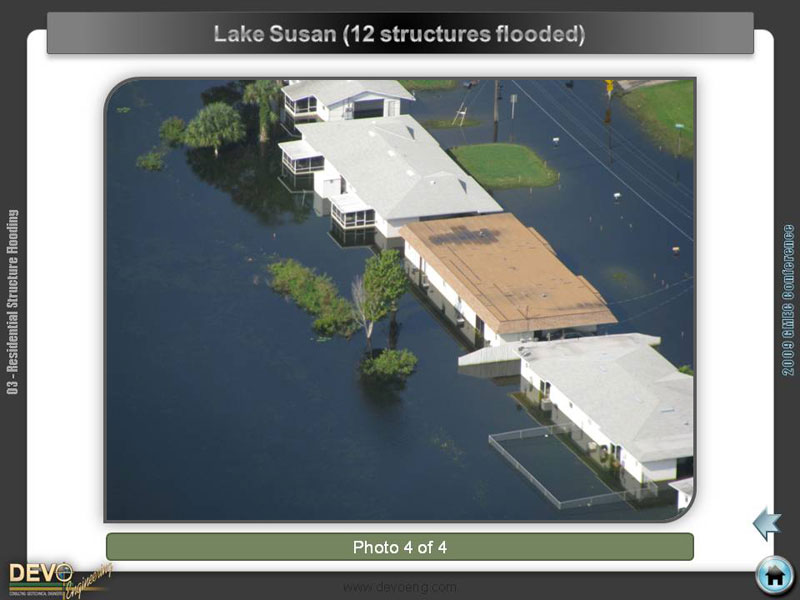This screenshot has width=800, height=600.
Task: Go back to the previous photo
Action: click(766, 522)
